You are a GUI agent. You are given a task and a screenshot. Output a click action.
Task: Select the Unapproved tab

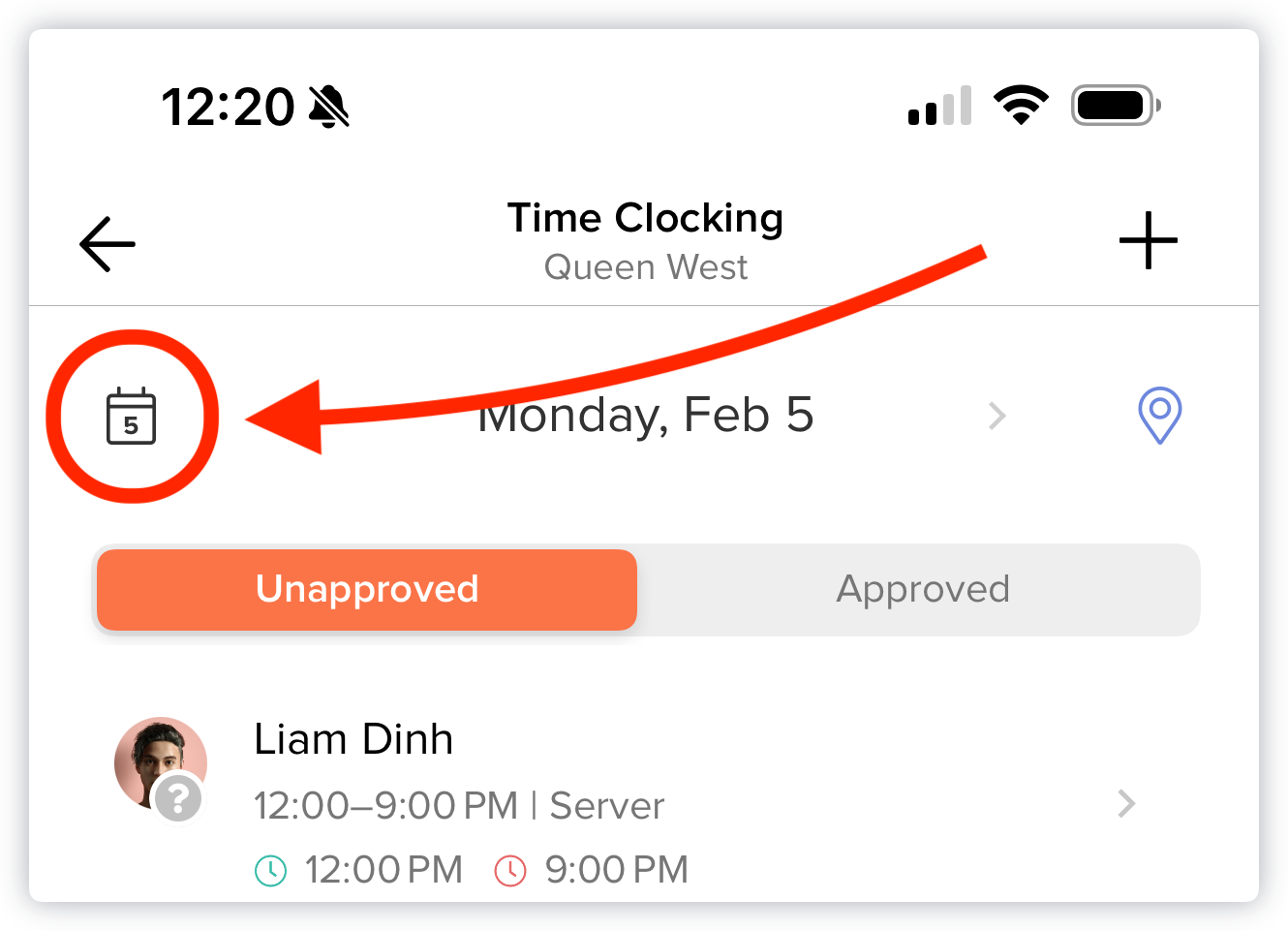[x=367, y=590]
